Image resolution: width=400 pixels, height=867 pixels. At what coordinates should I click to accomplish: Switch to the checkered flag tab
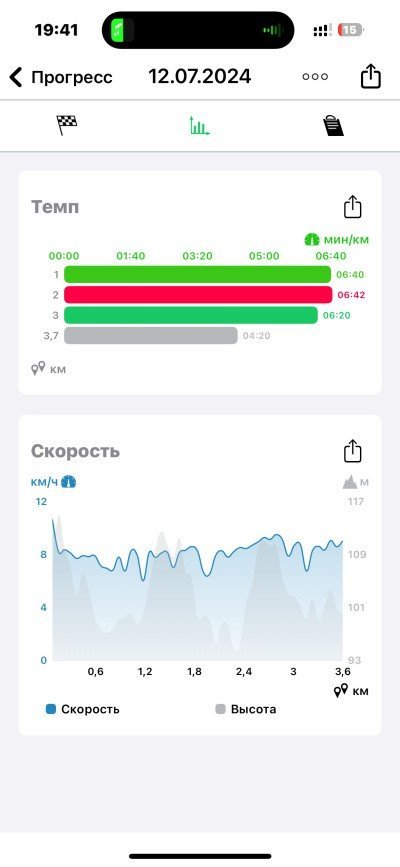[67, 126]
